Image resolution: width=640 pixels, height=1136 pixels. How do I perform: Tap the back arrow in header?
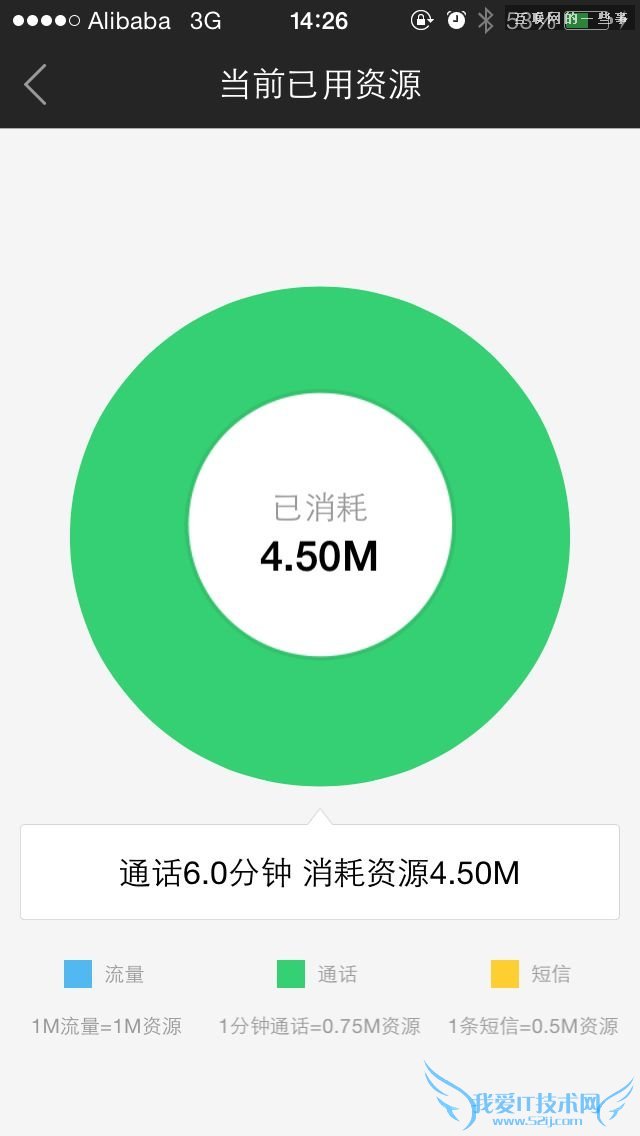point(36,84)
